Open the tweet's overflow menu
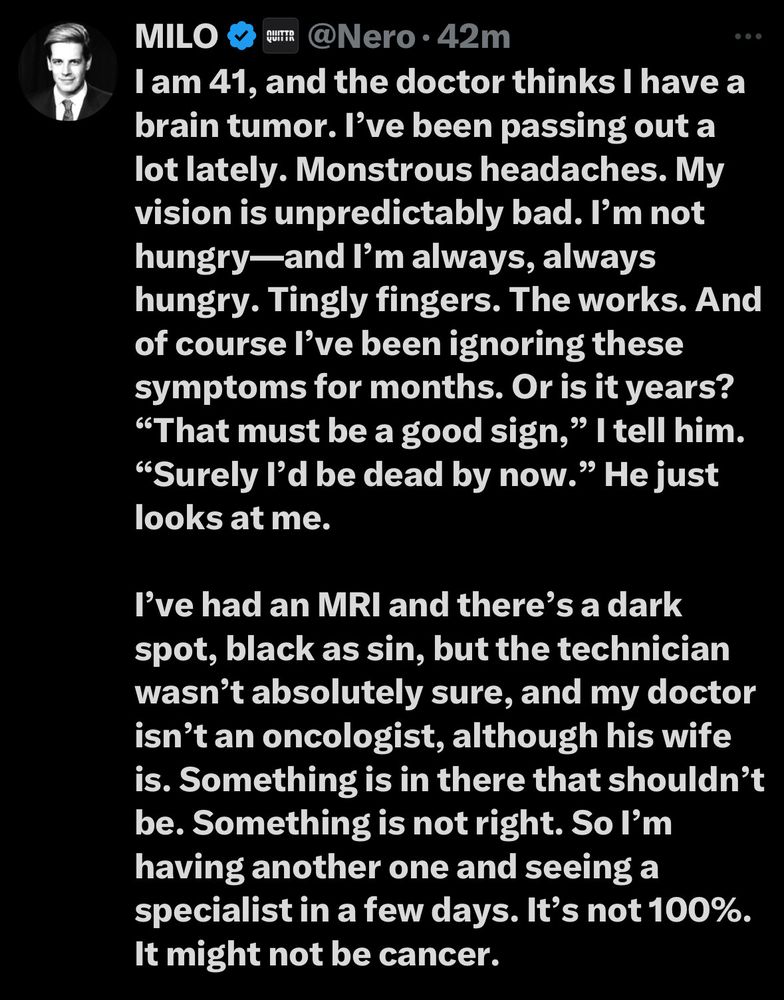The height and width of the screenshot is (1000, 784). 747,37
